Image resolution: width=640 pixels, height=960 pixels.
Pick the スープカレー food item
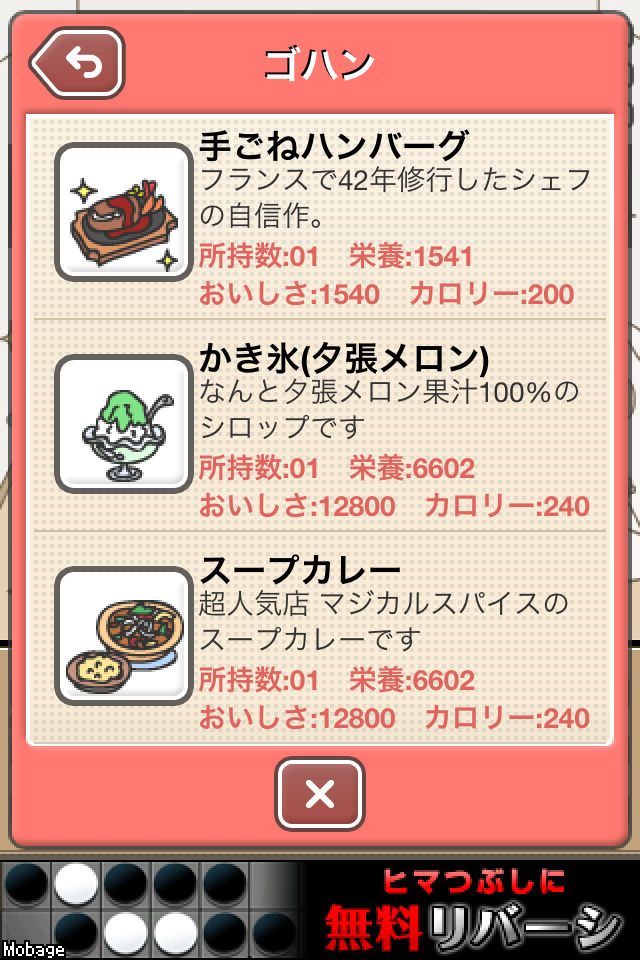click(320, 639)
